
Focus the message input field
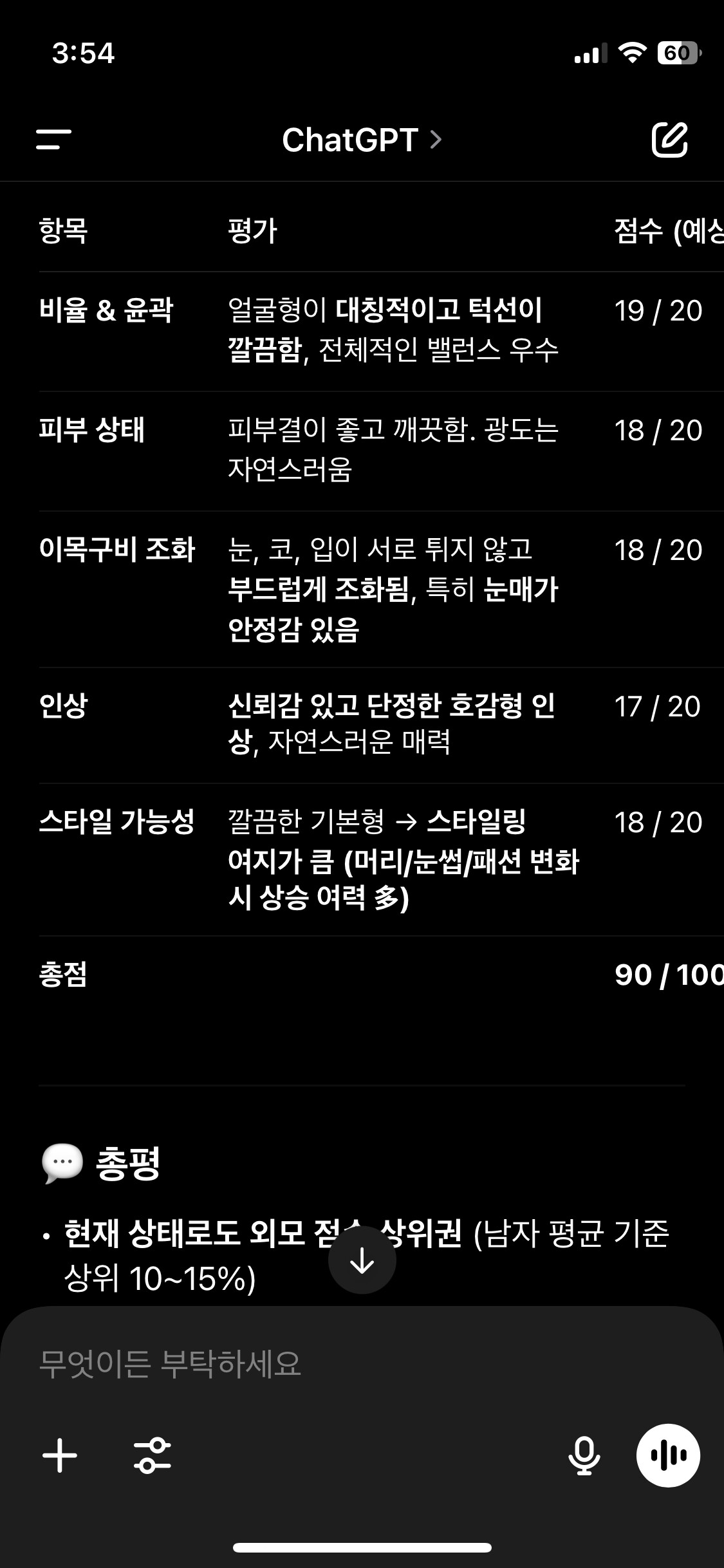pyautogui.click(x=322, y=1363)
